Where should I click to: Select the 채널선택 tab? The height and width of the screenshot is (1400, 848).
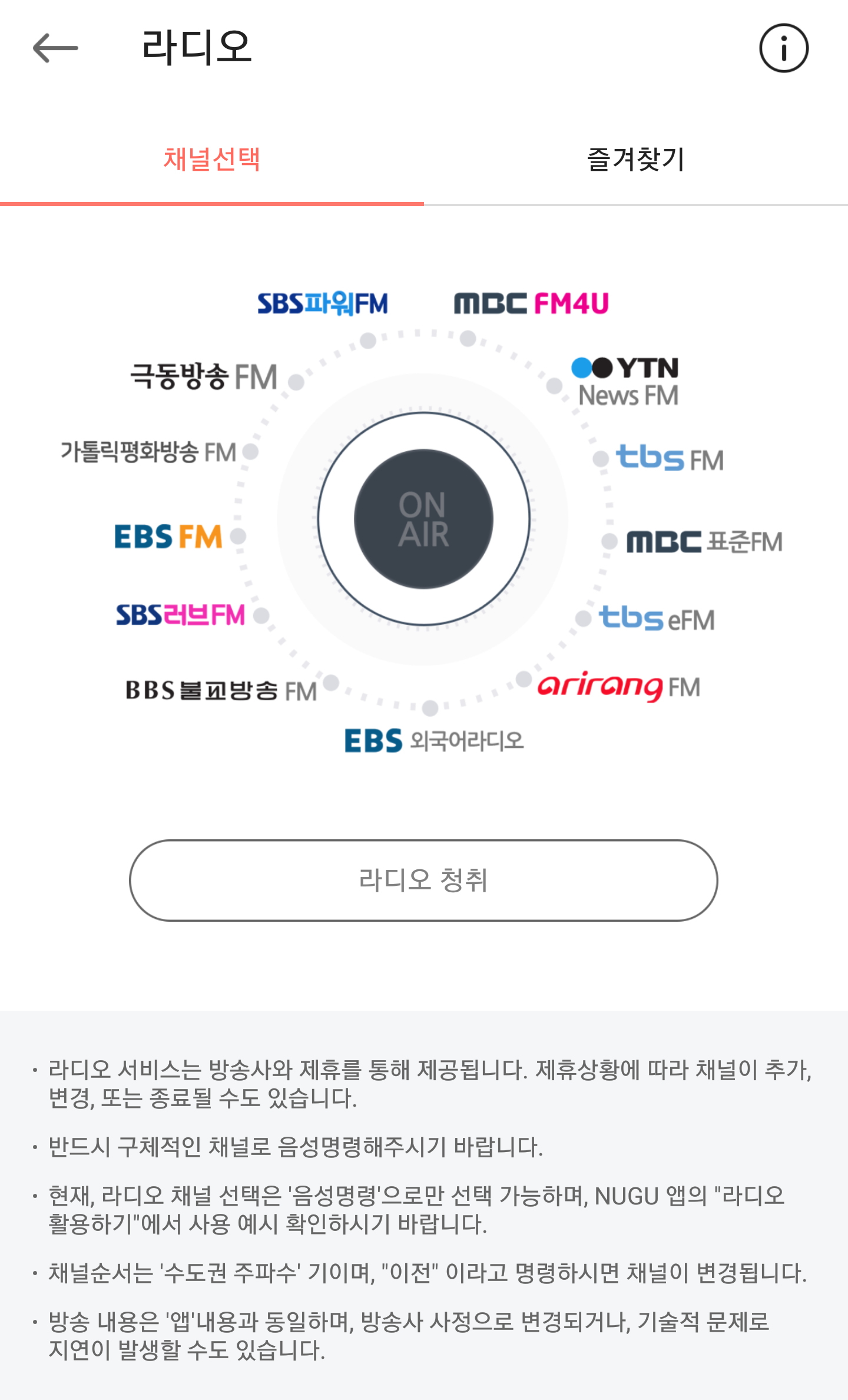[212, 160]
